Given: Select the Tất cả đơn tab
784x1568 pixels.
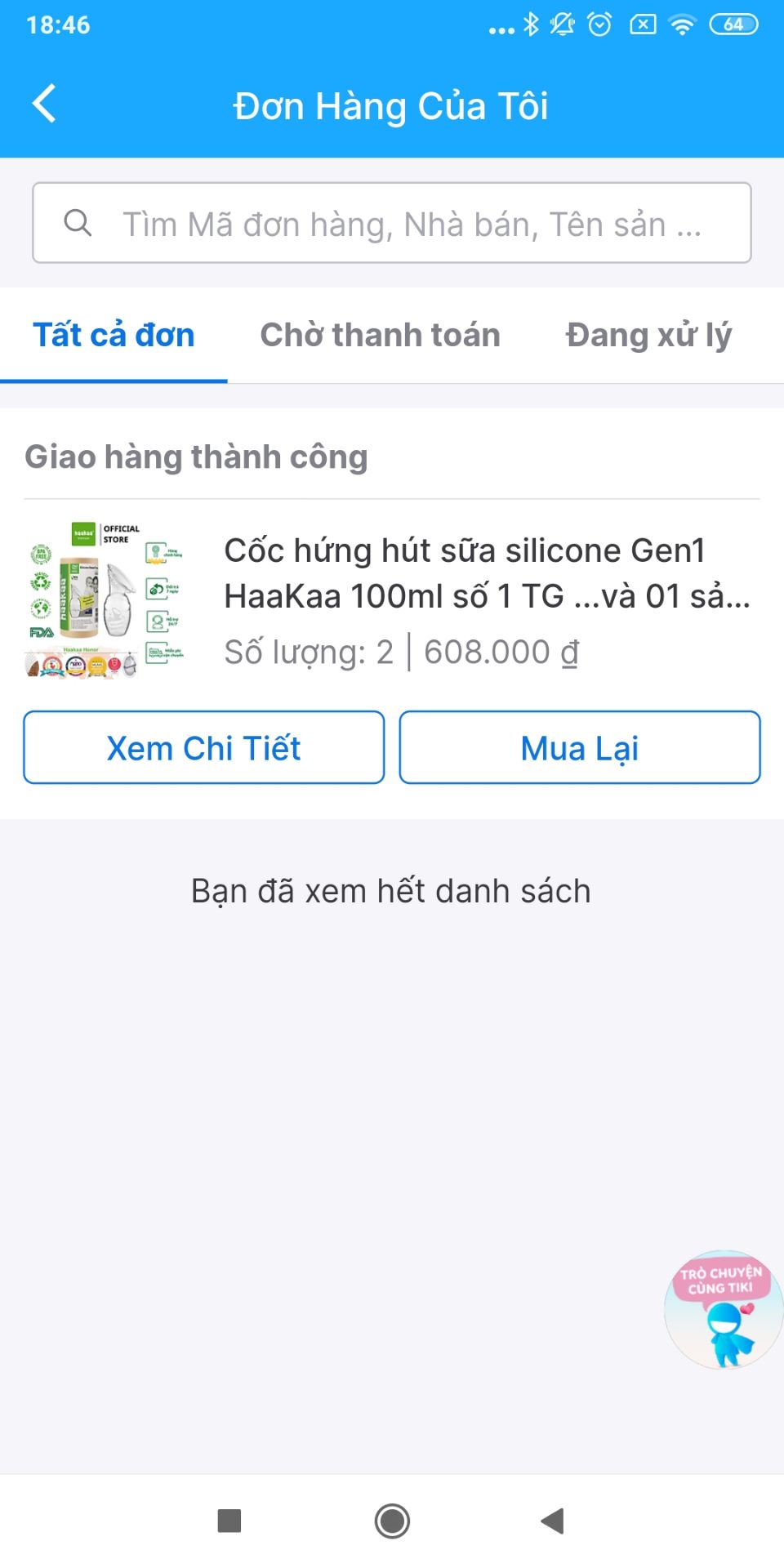Looking at the screenshot, I should pyautogui.click(x=114, y=336).
